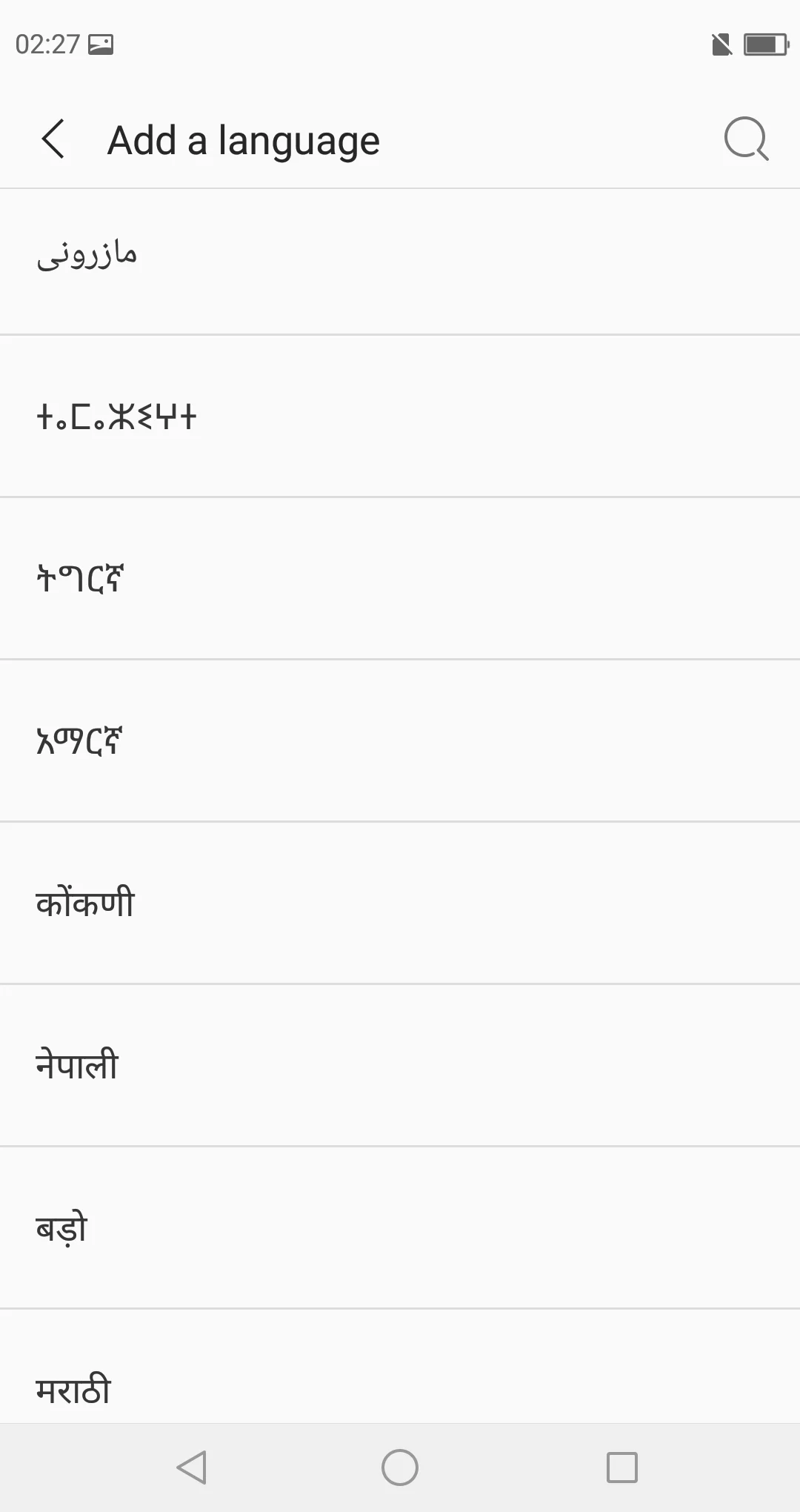Add the कोंकणी language

400,903
